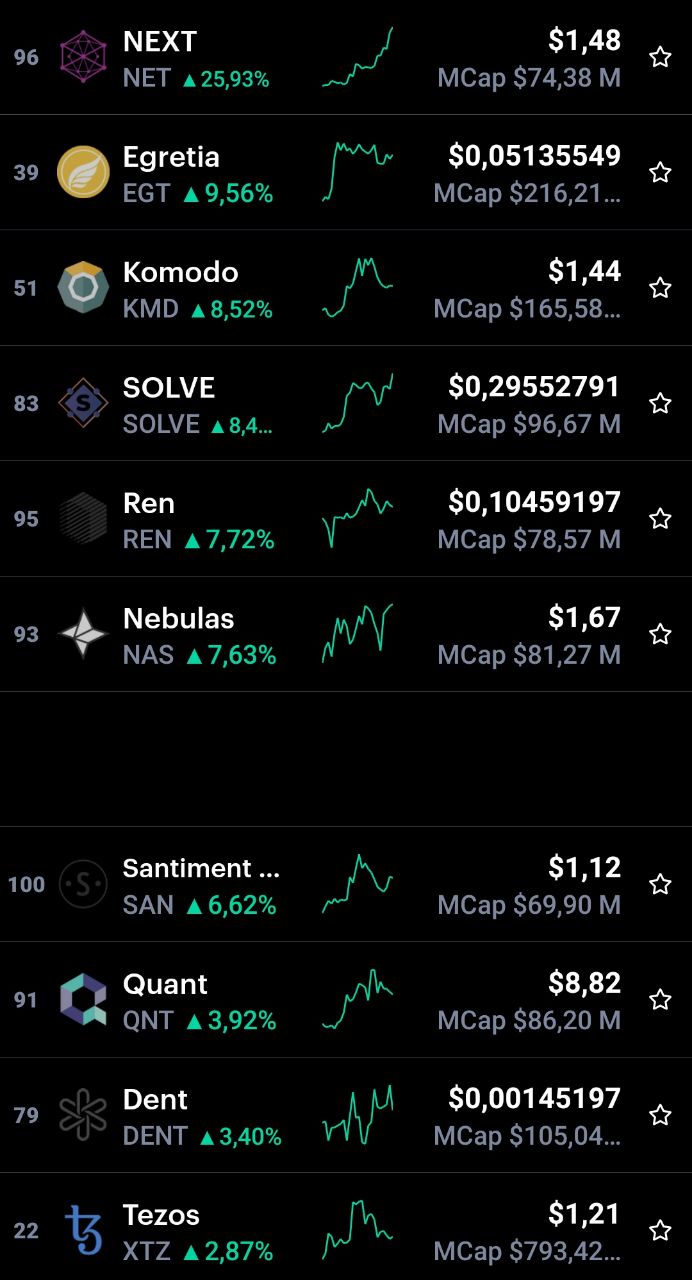Open the NEXT coin row
692x1280 pixels.
tap(346, 57)
